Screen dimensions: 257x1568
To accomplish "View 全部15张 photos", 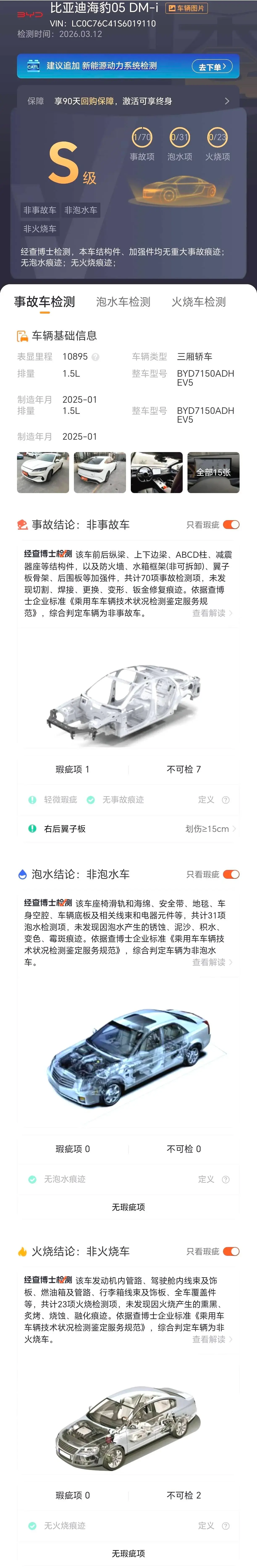I will click(213, 472).
